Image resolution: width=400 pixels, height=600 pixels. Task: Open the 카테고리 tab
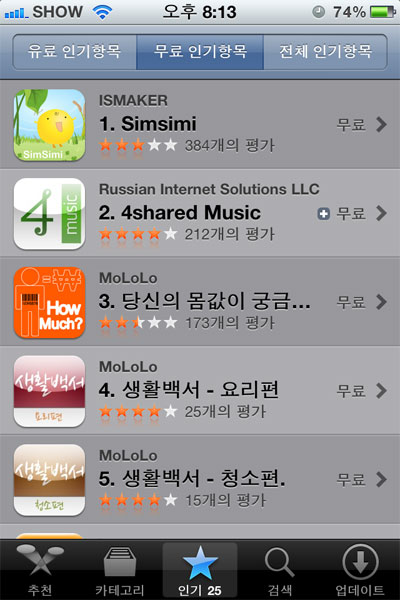pos(120,570)
